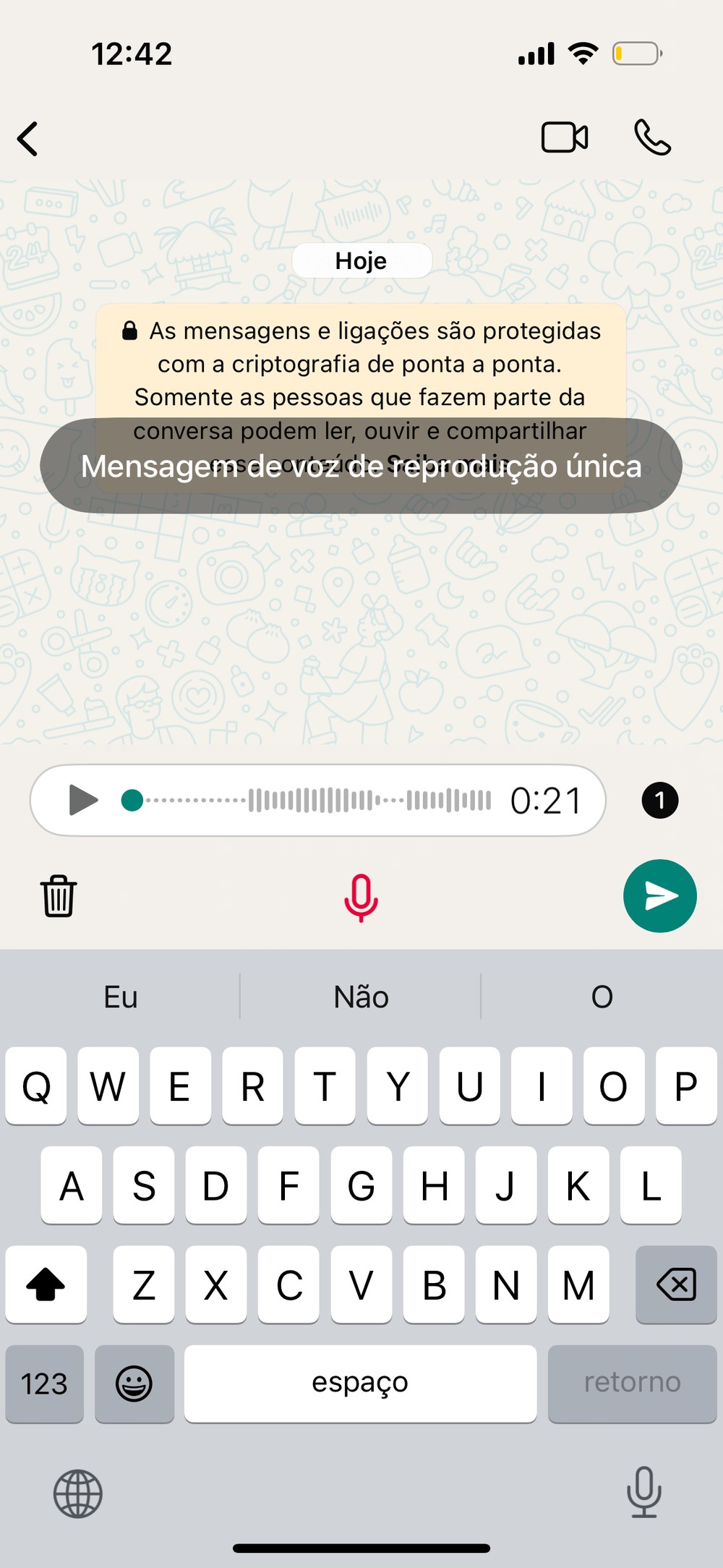The width and height of the screenshot is (723, 1568).
Task: Go back to the chat list
Action: [27, 139]
